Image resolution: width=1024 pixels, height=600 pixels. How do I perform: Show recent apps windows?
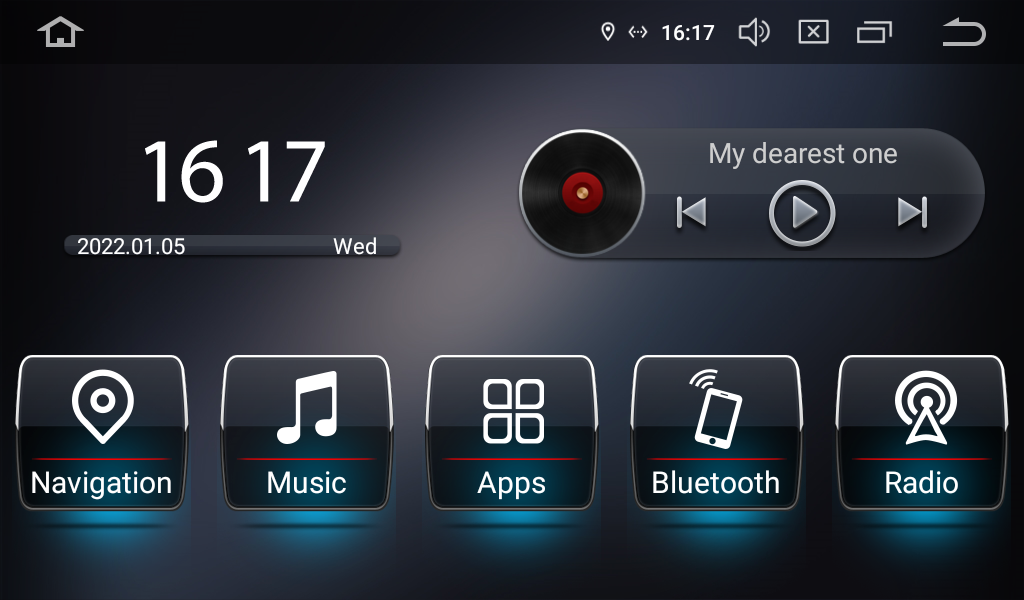click(874, 32)
